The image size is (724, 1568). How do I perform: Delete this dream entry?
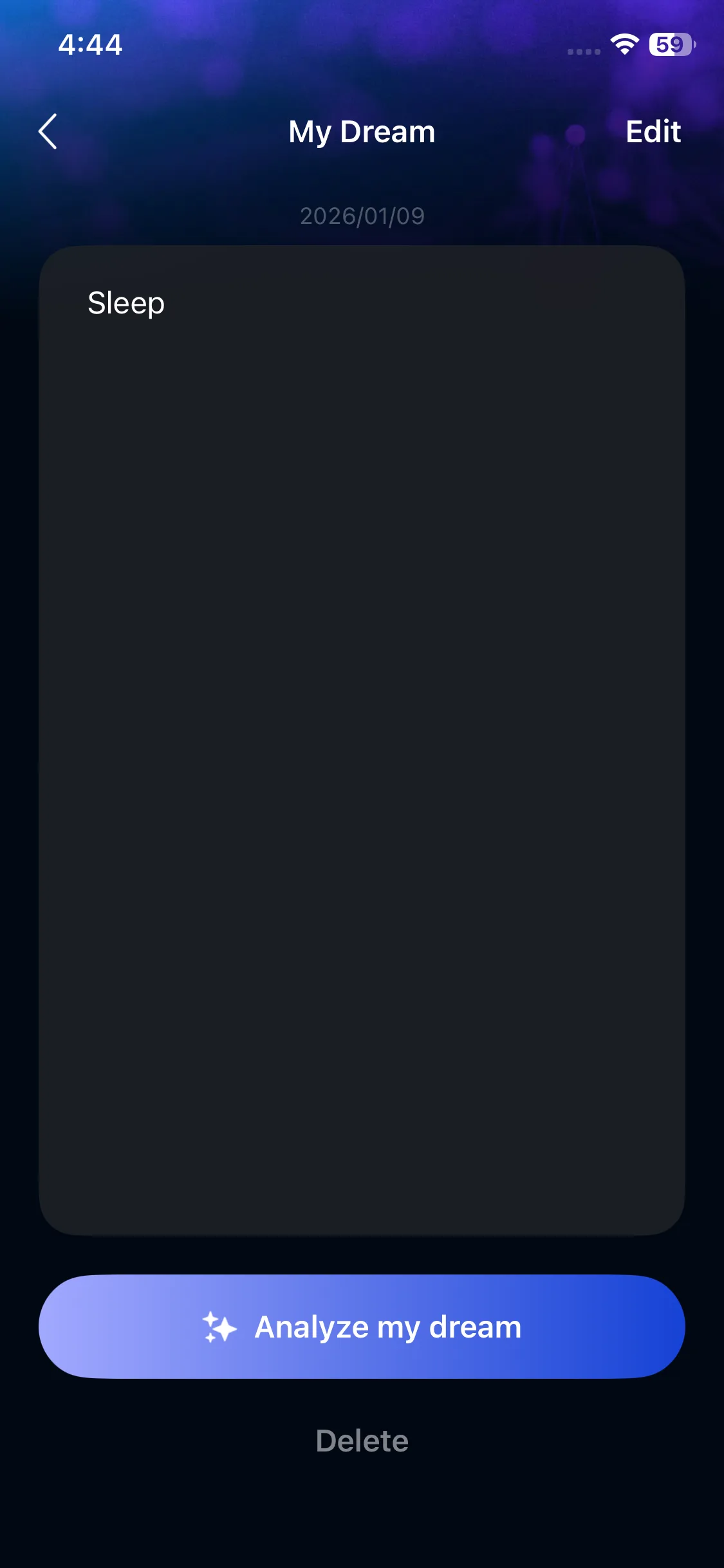(x=362, y=1441)
